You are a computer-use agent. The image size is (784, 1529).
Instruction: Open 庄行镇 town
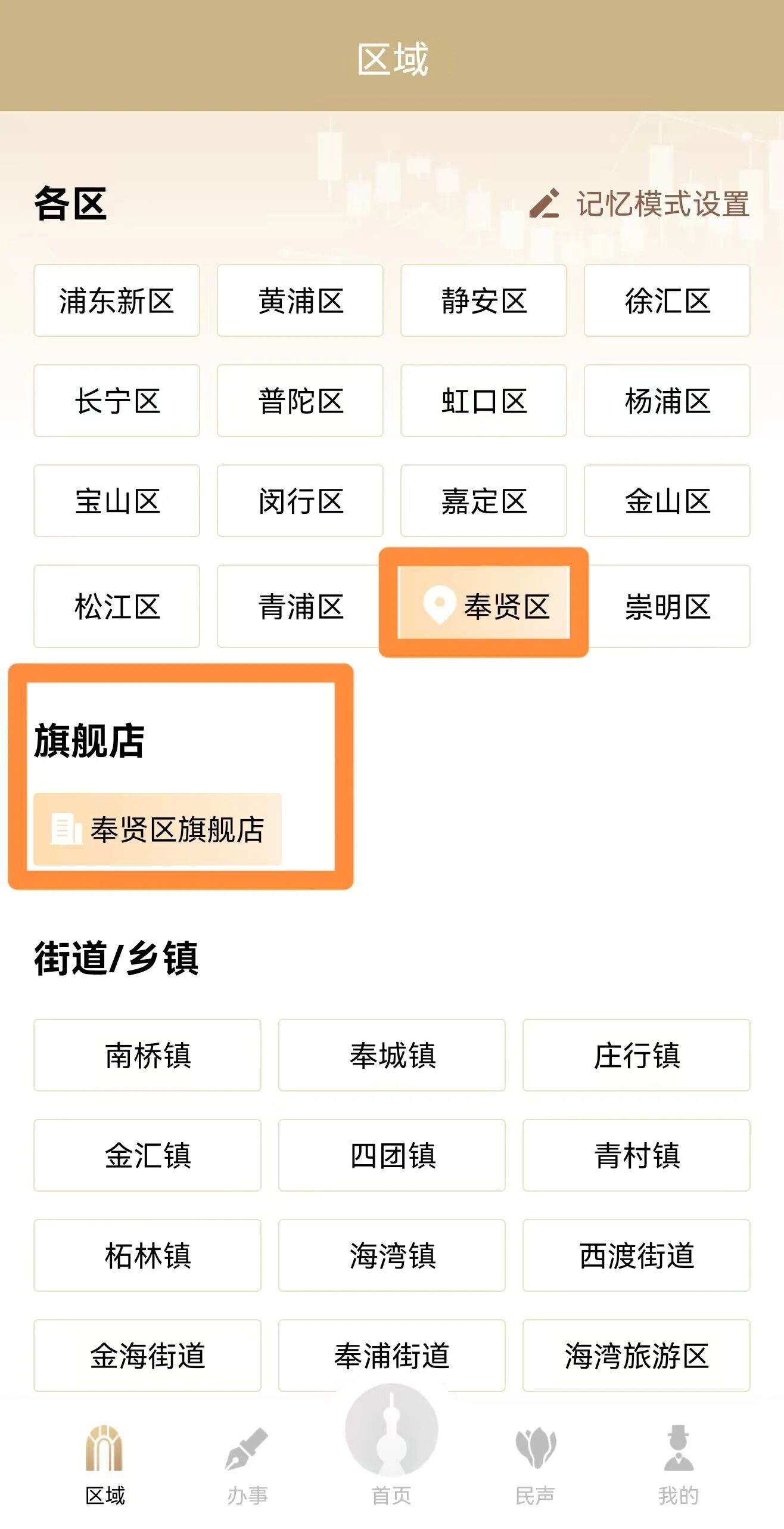(x=636, y=1056)
